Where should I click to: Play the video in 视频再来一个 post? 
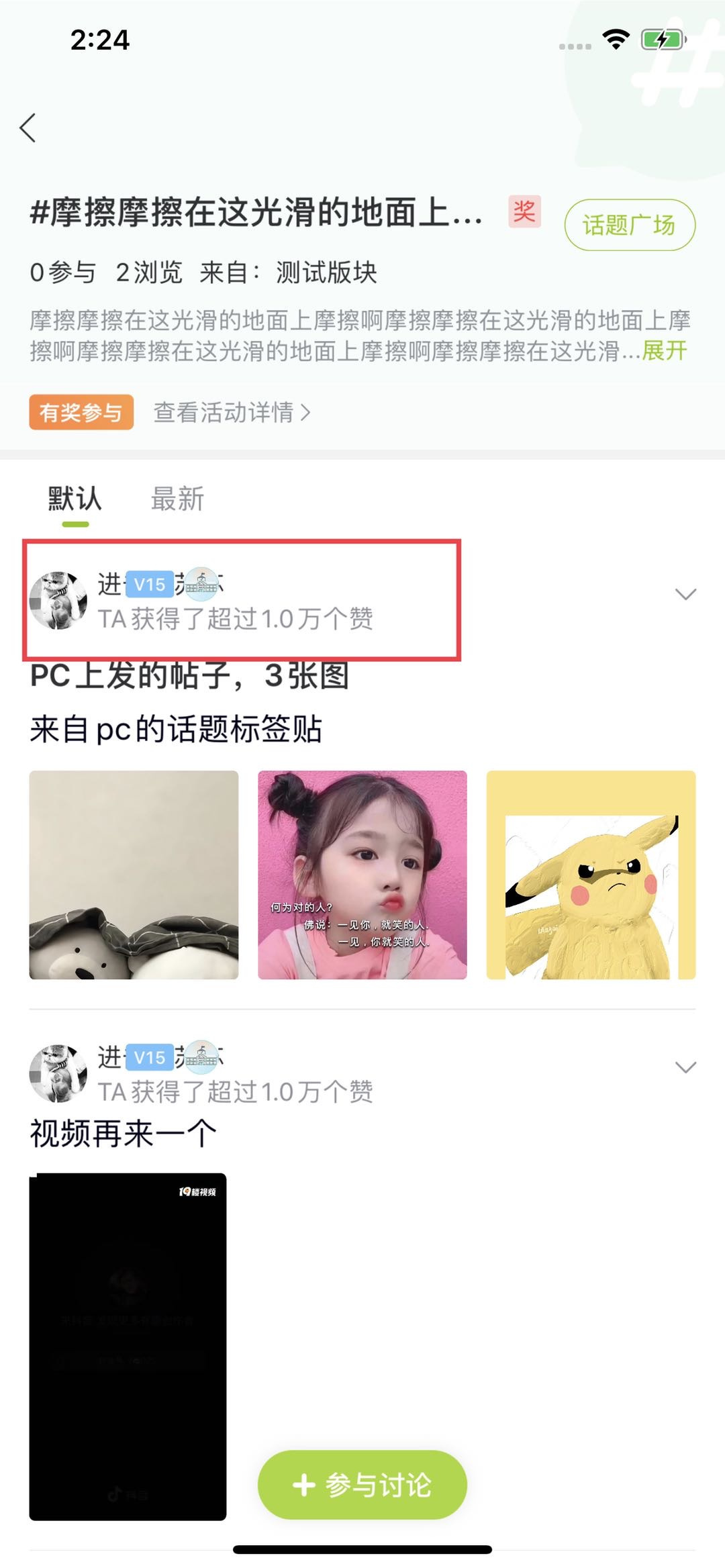[x=128, y=1346]
